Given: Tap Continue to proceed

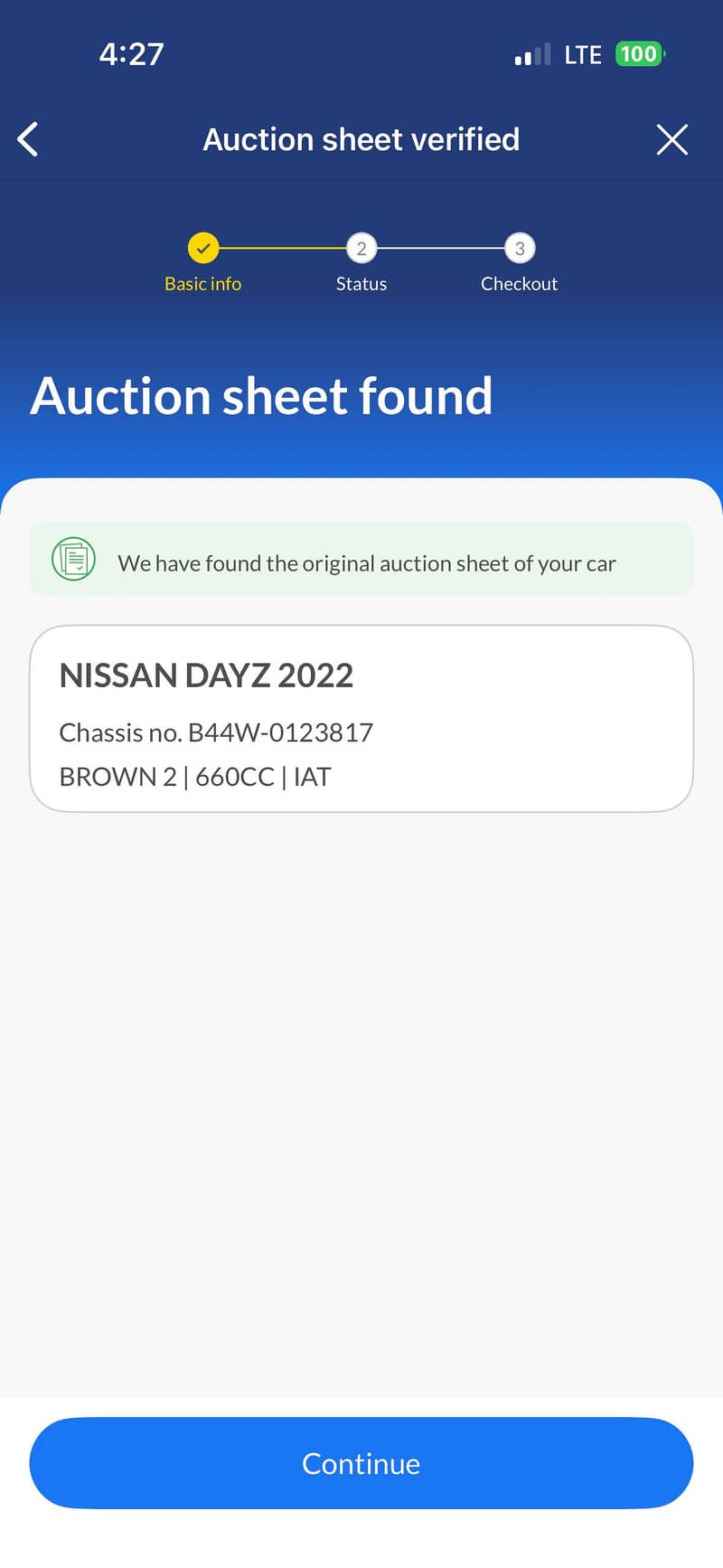Looking at the screenshot, I should point(361,1463).
